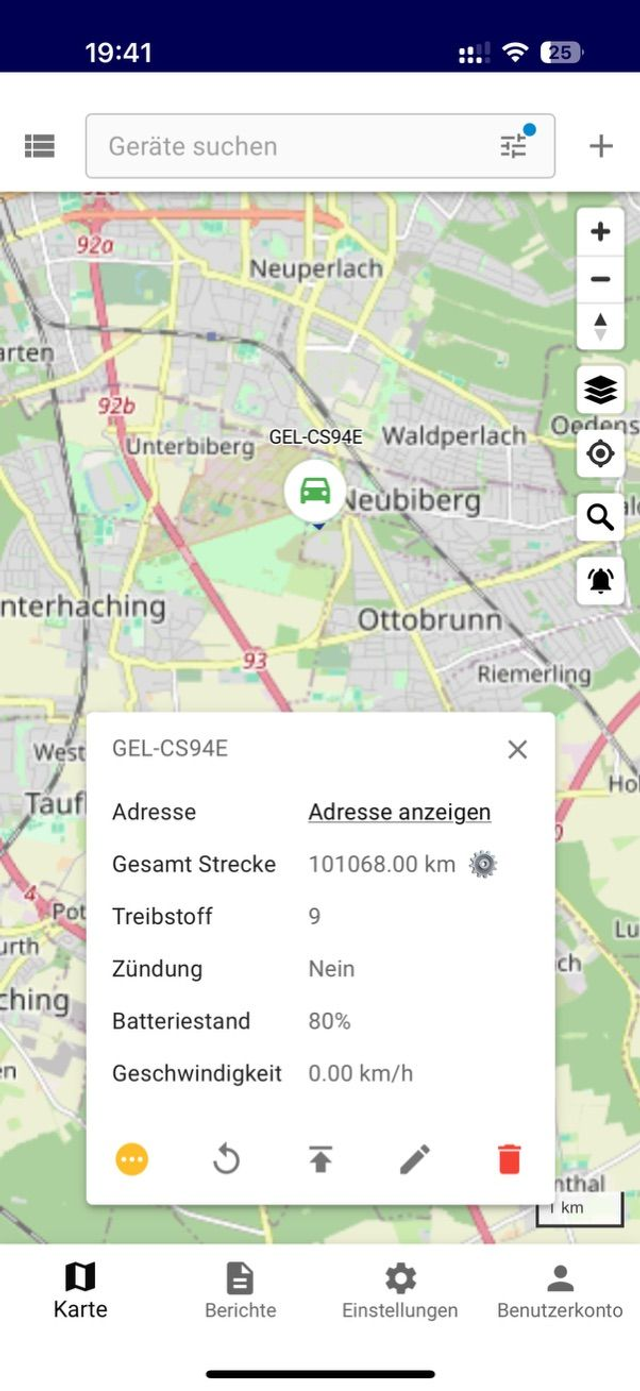Delete the GEL-CS94E device
640x1391 pixels.
pos(509,1159)
